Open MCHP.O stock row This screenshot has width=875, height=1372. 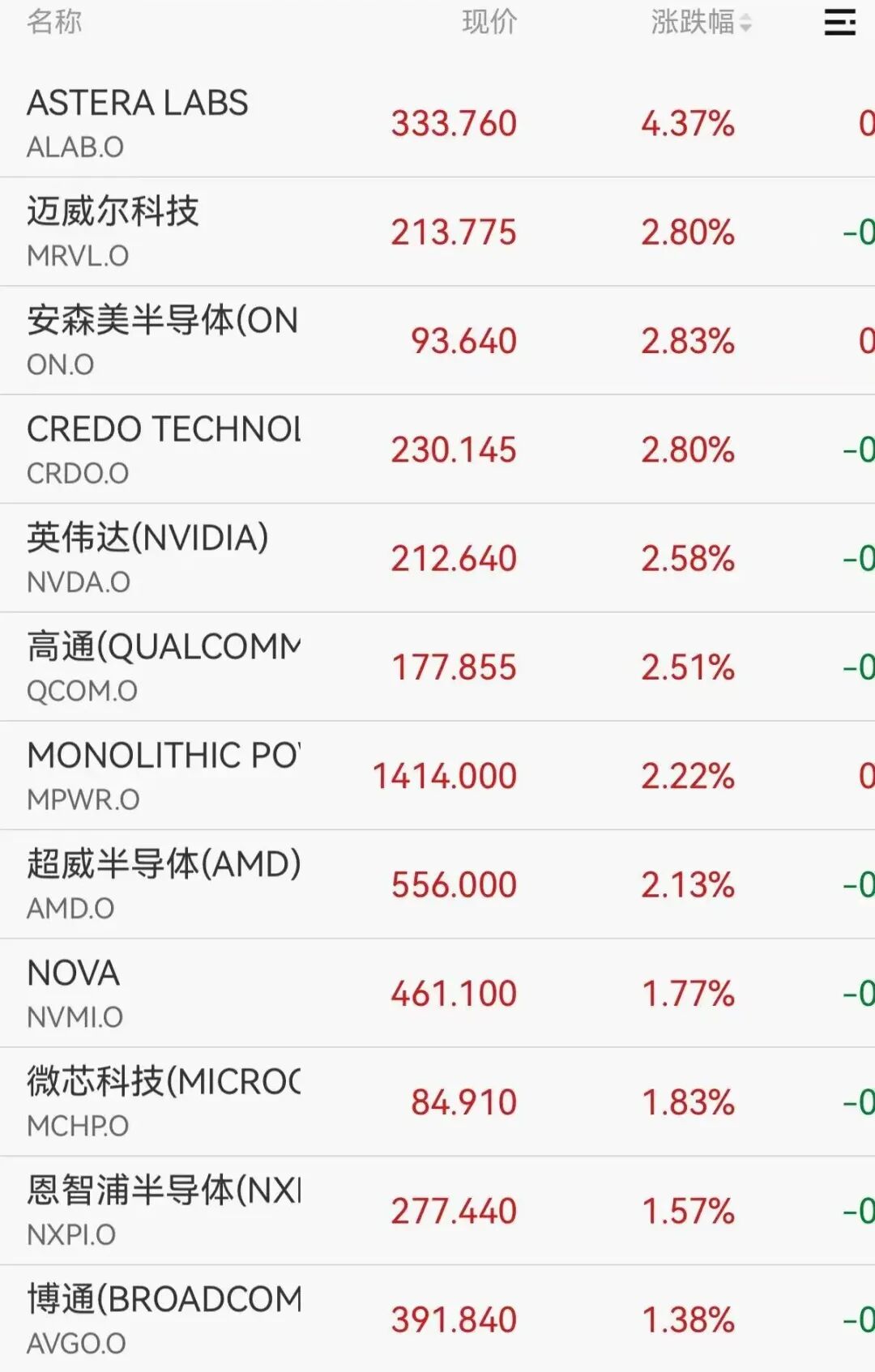[437, 1101]
